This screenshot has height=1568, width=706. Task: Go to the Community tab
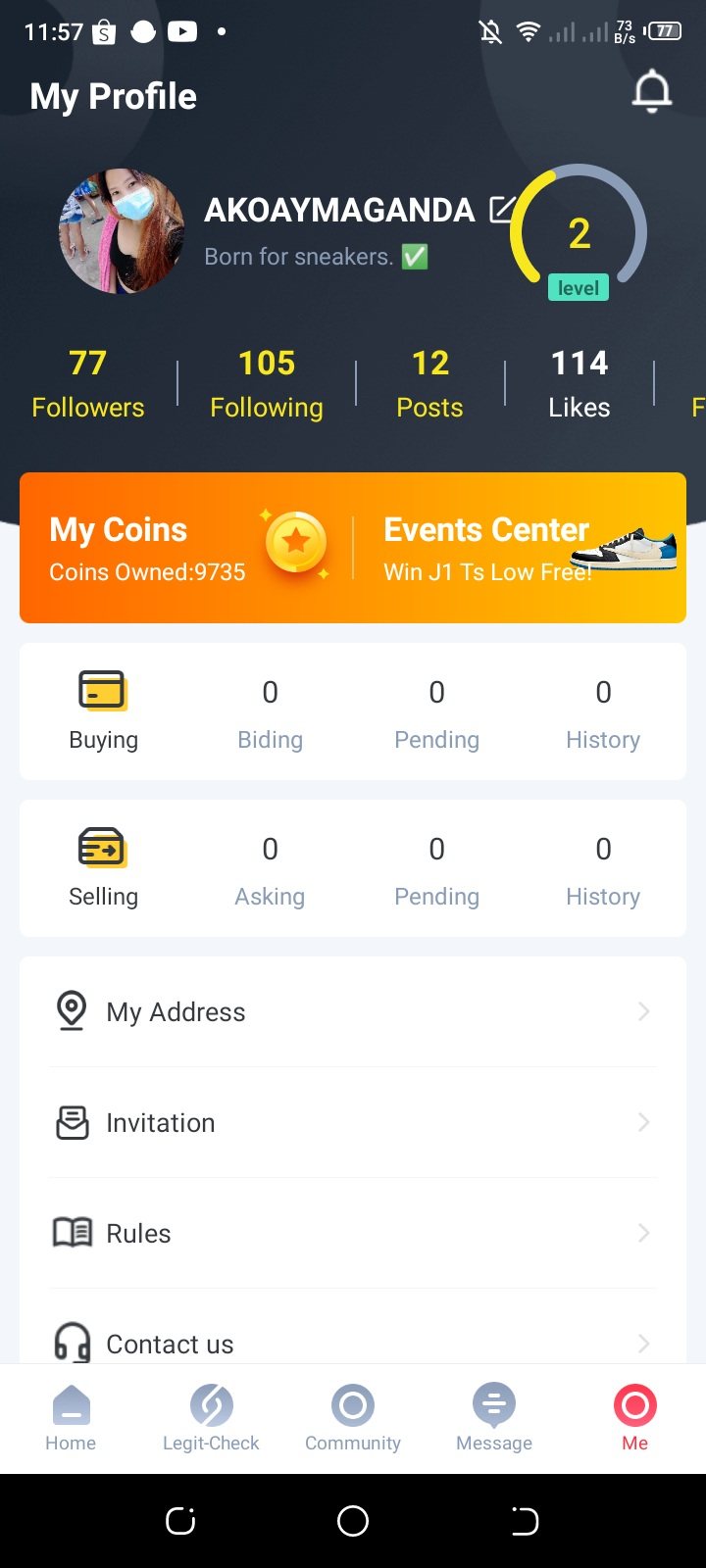tap(353, 1418)
